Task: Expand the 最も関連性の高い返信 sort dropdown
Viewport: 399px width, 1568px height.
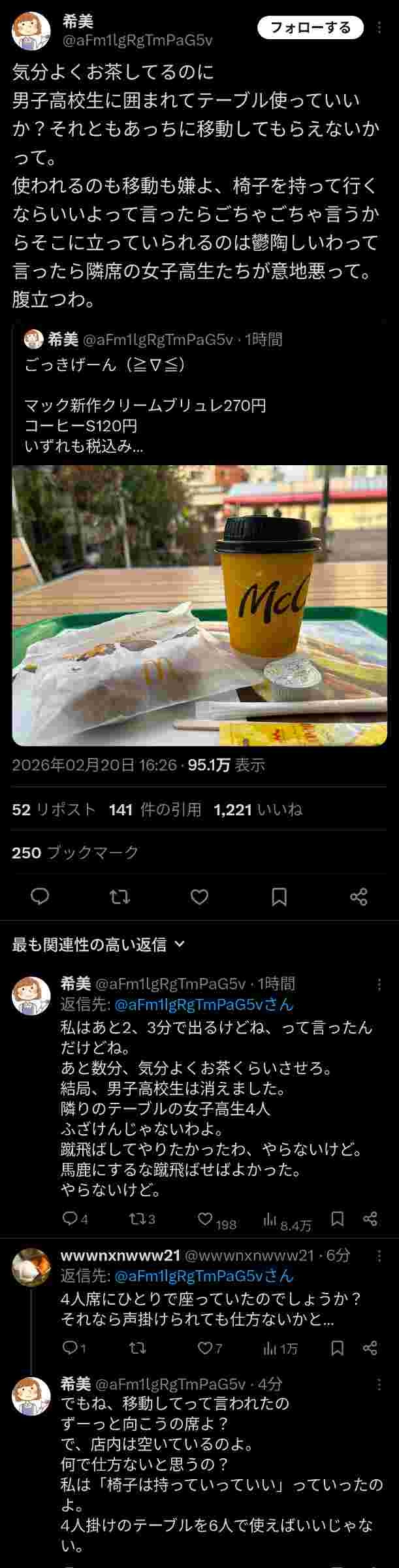Action: coord(98,944)
